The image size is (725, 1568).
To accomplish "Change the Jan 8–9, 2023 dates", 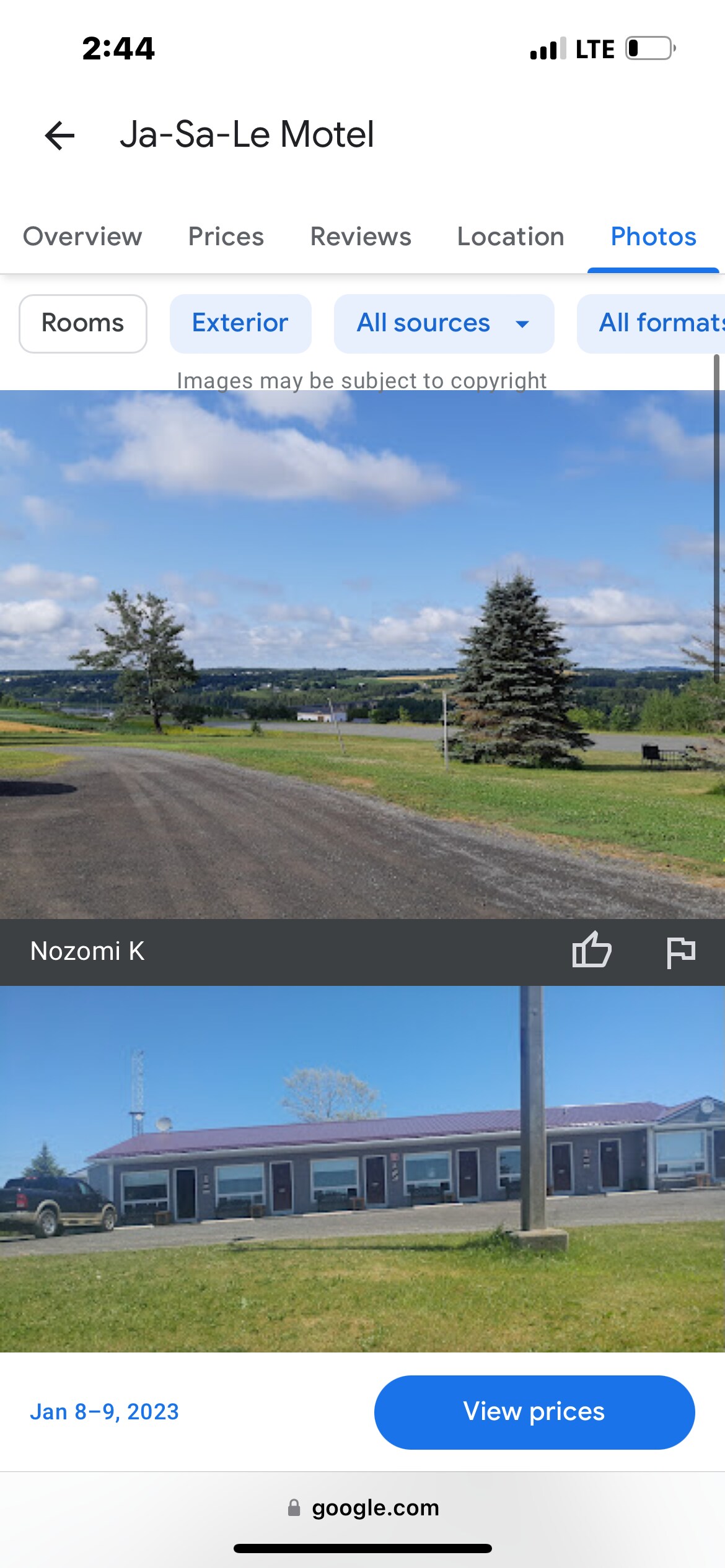I will click(x=104, y=1411).
